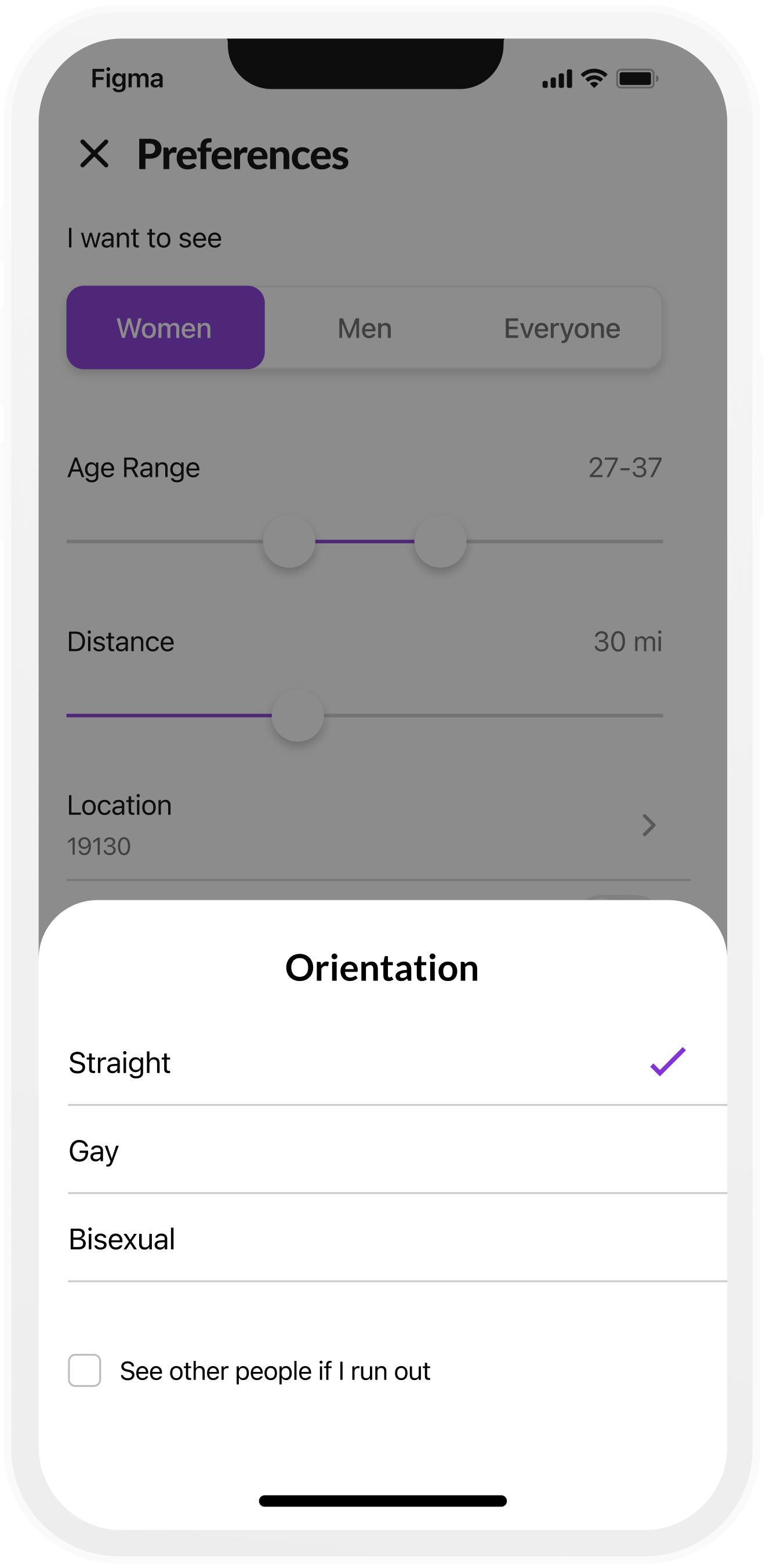
Task: Close the Preferences screen
Action: [x=95, y=153]
